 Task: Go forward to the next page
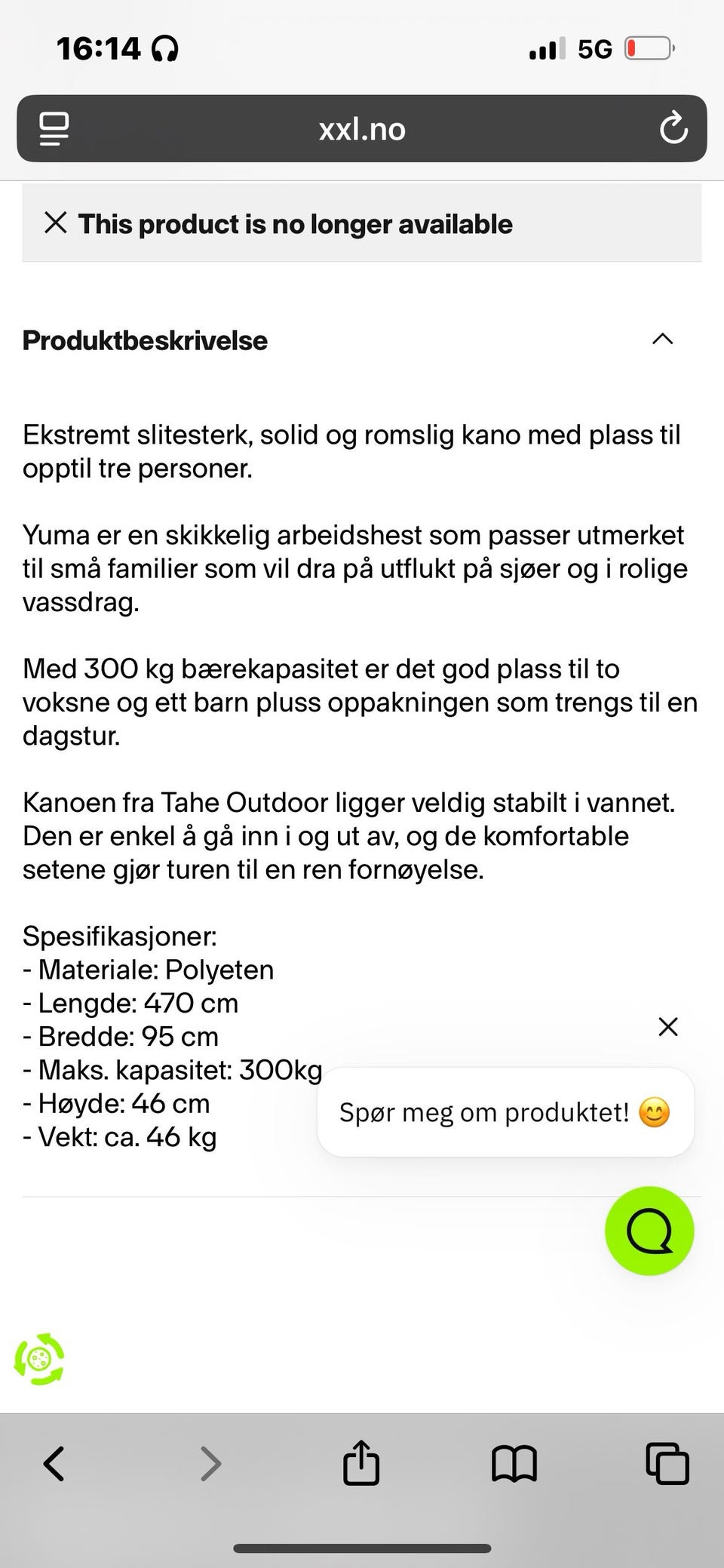[x=210, y=1464]
